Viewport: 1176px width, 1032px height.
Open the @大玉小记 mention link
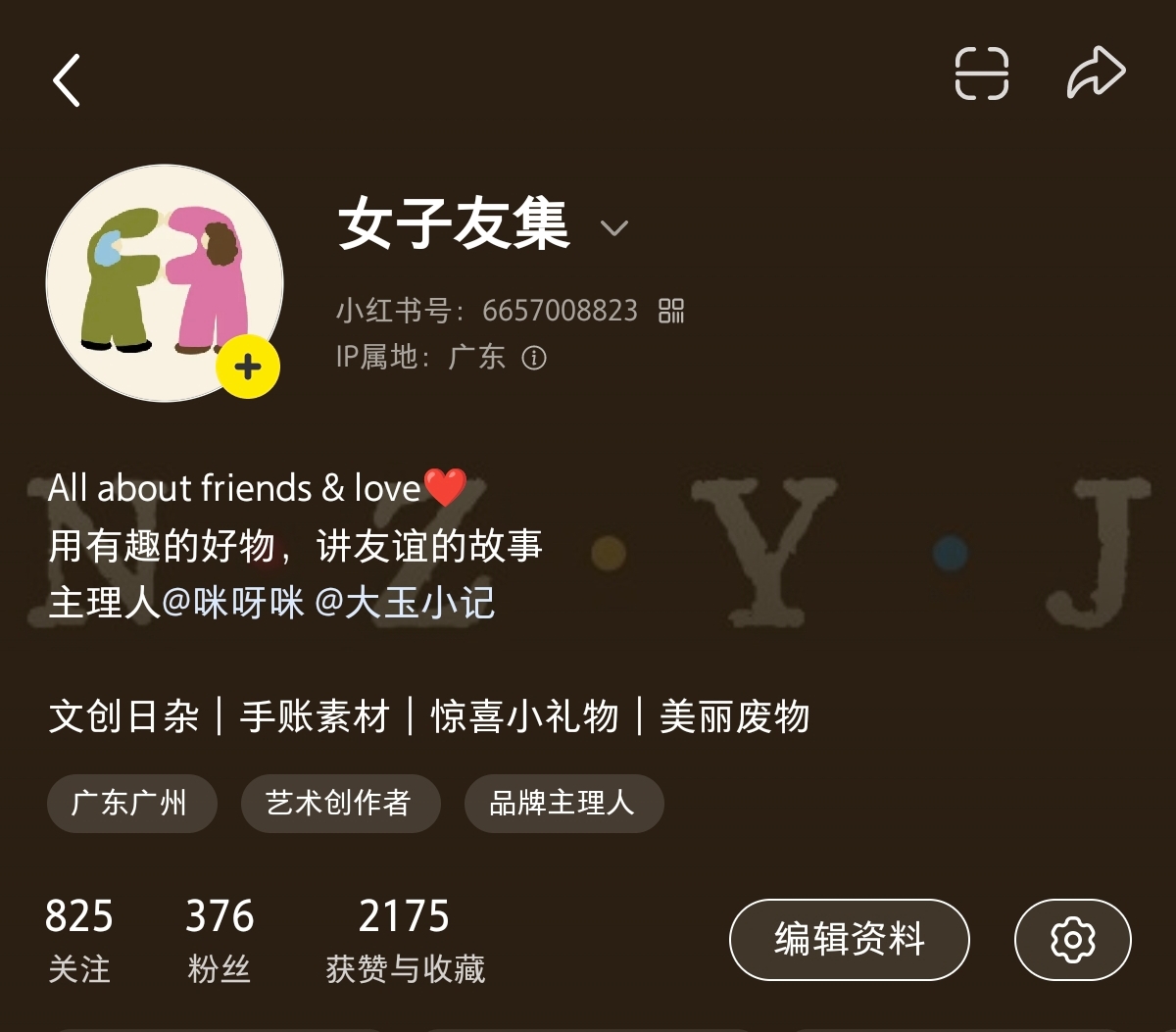405,602
